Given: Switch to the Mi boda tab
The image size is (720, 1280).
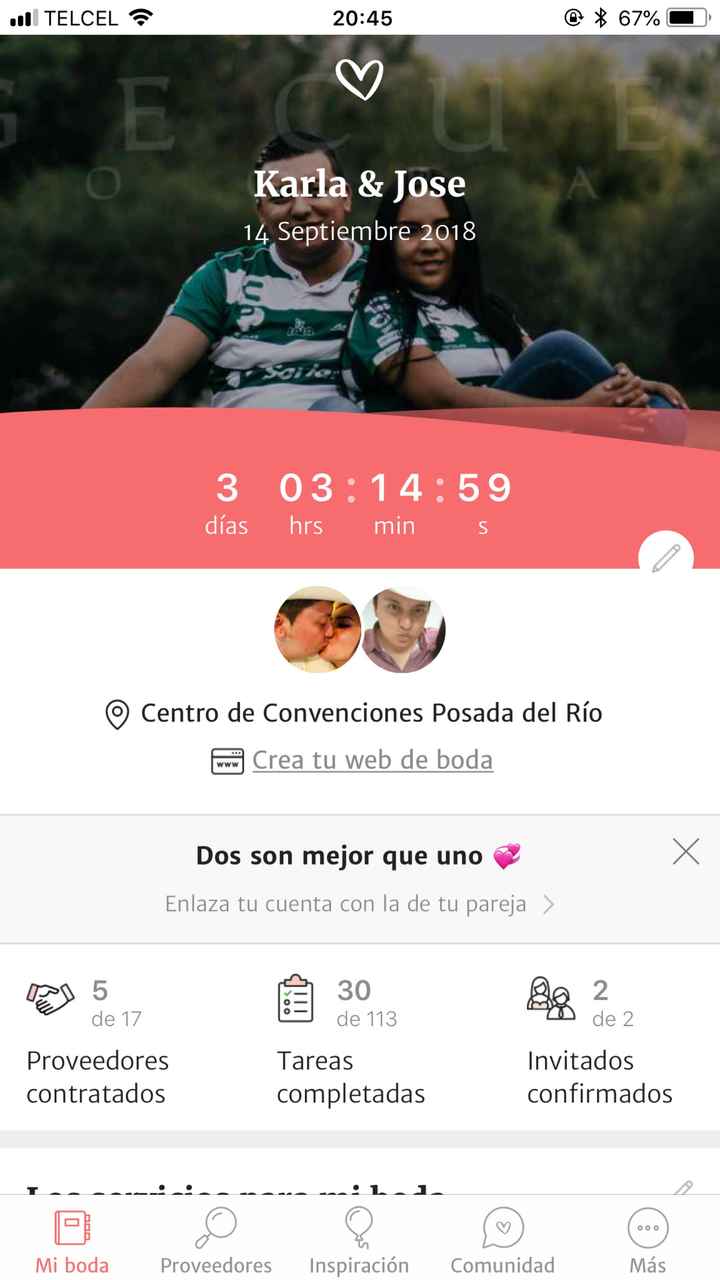Looking at the screenshot, I should coord(70,1235).
